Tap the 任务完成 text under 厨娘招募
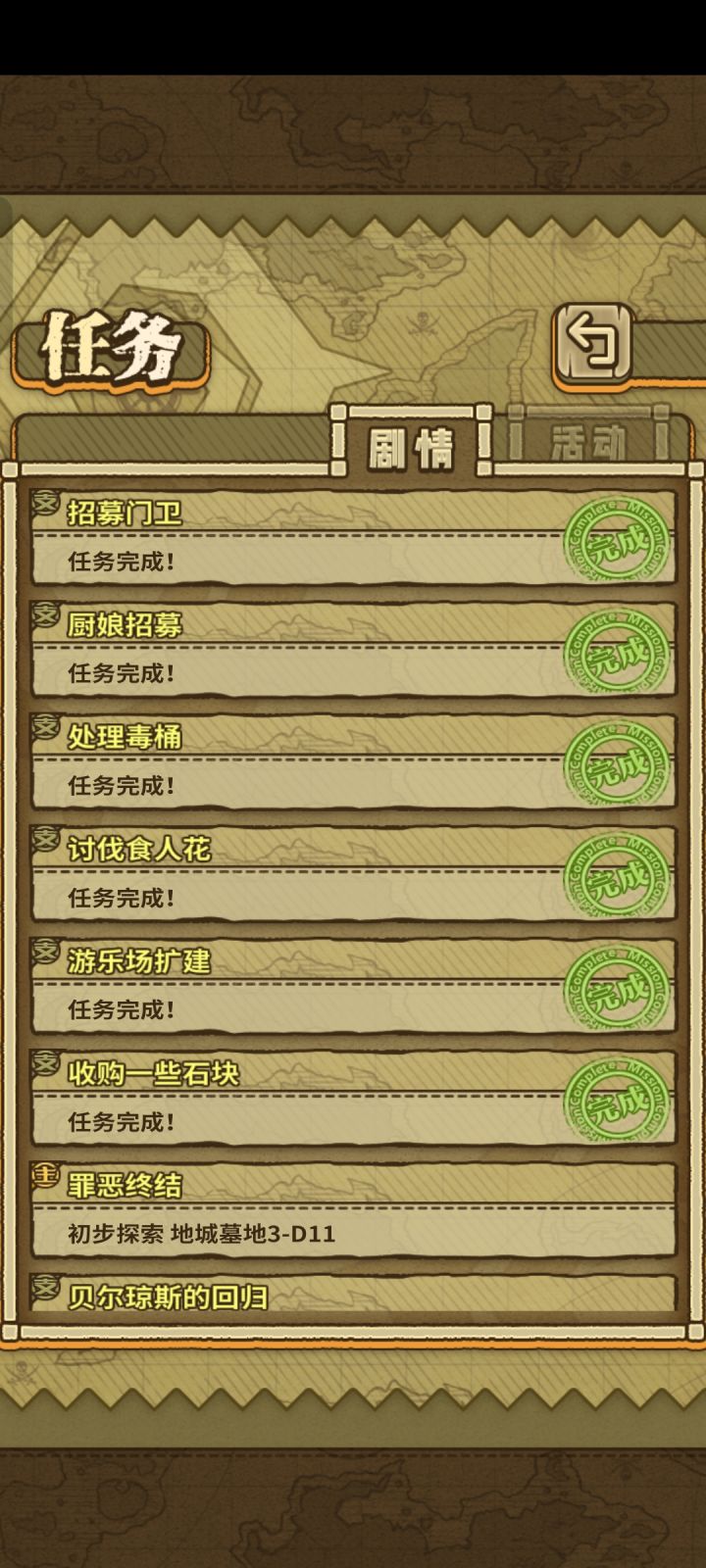The width and height of the screenshot is (706, 1568). [120, 673]
